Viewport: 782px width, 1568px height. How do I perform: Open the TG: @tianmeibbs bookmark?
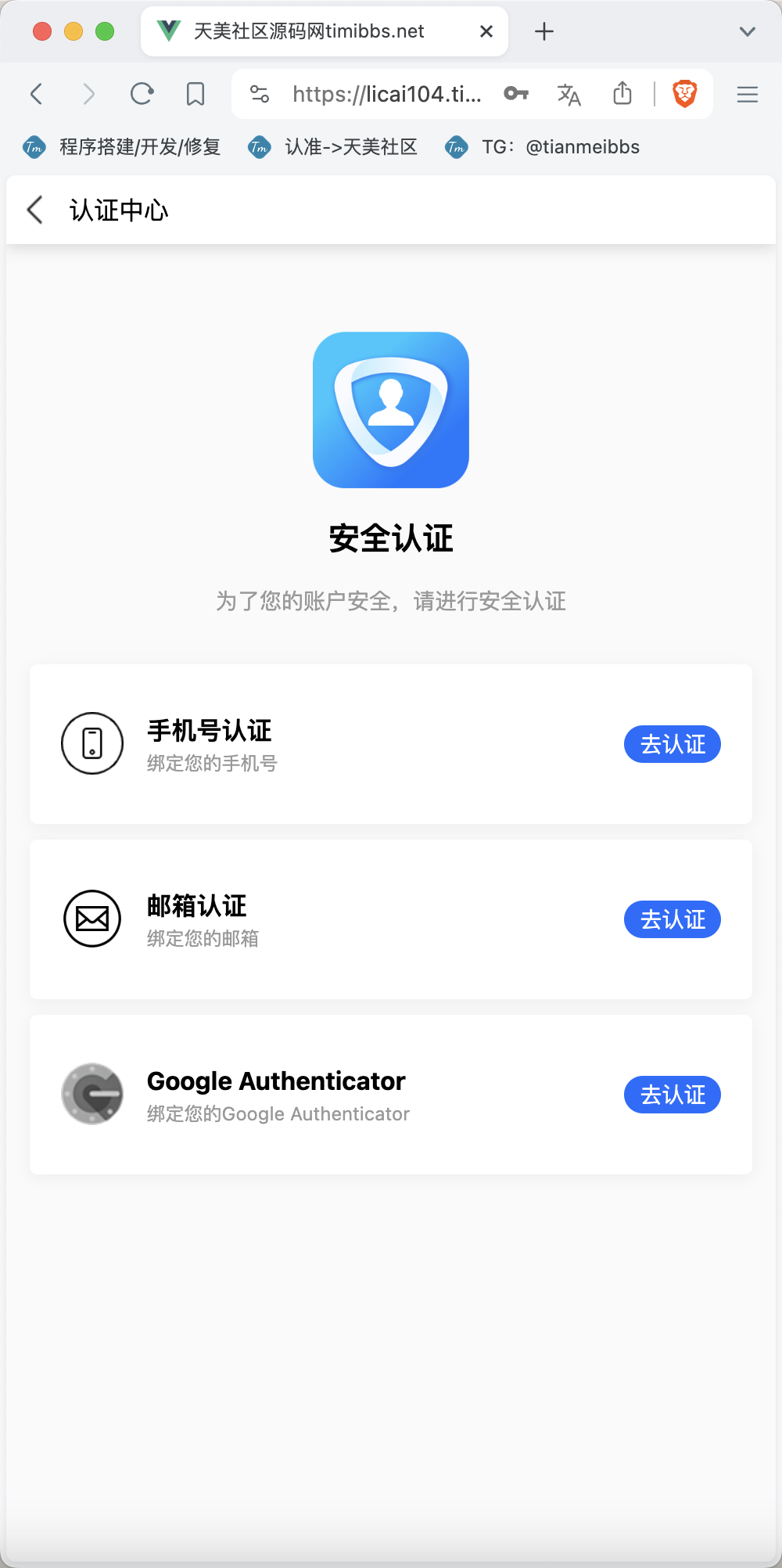click(542, 147)
